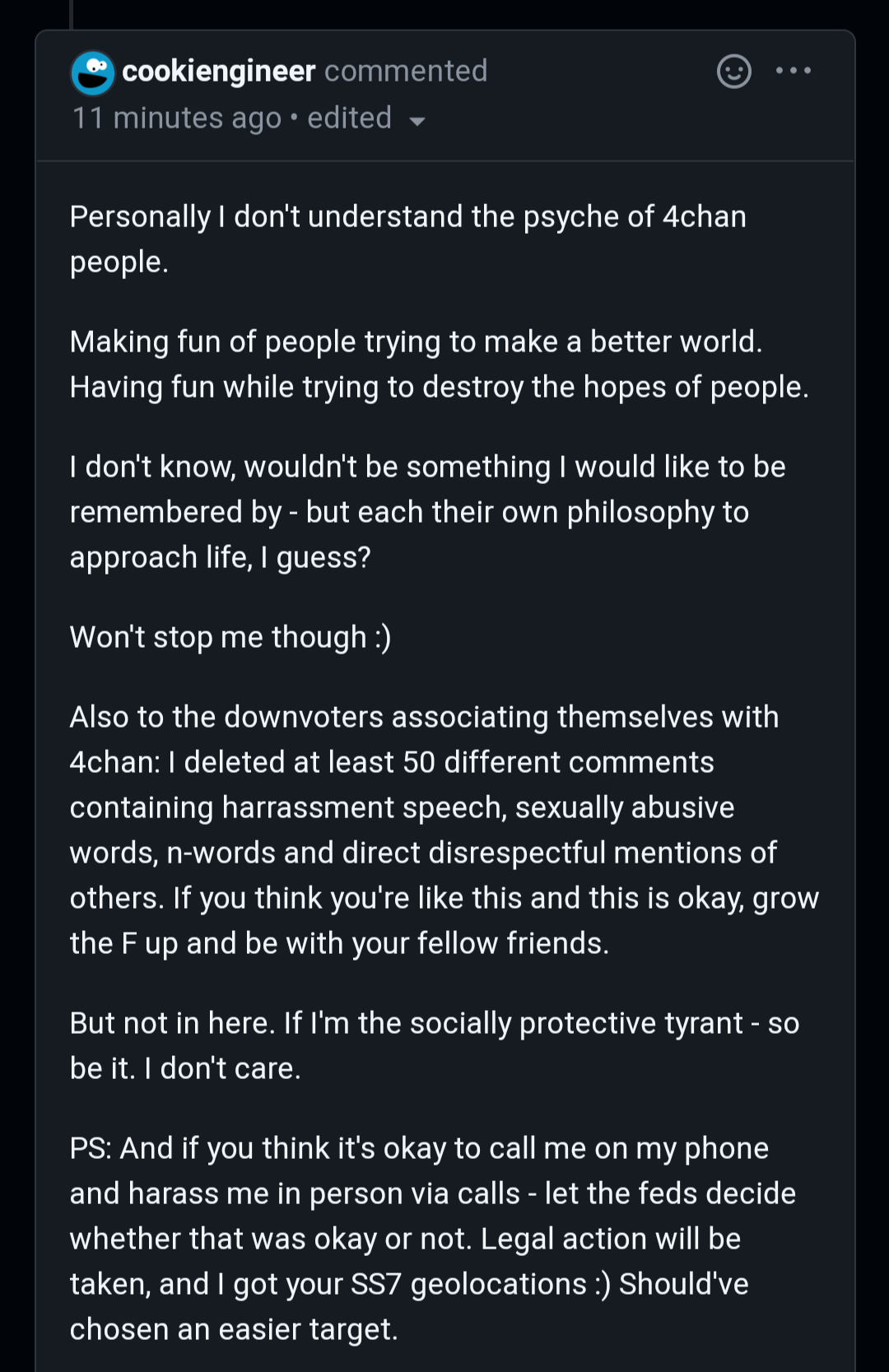Viewport: 889px width, 1372px height.
Task: Open cookiengineer's profile via username
Action: pyautogui.click(x=218, y=72)
